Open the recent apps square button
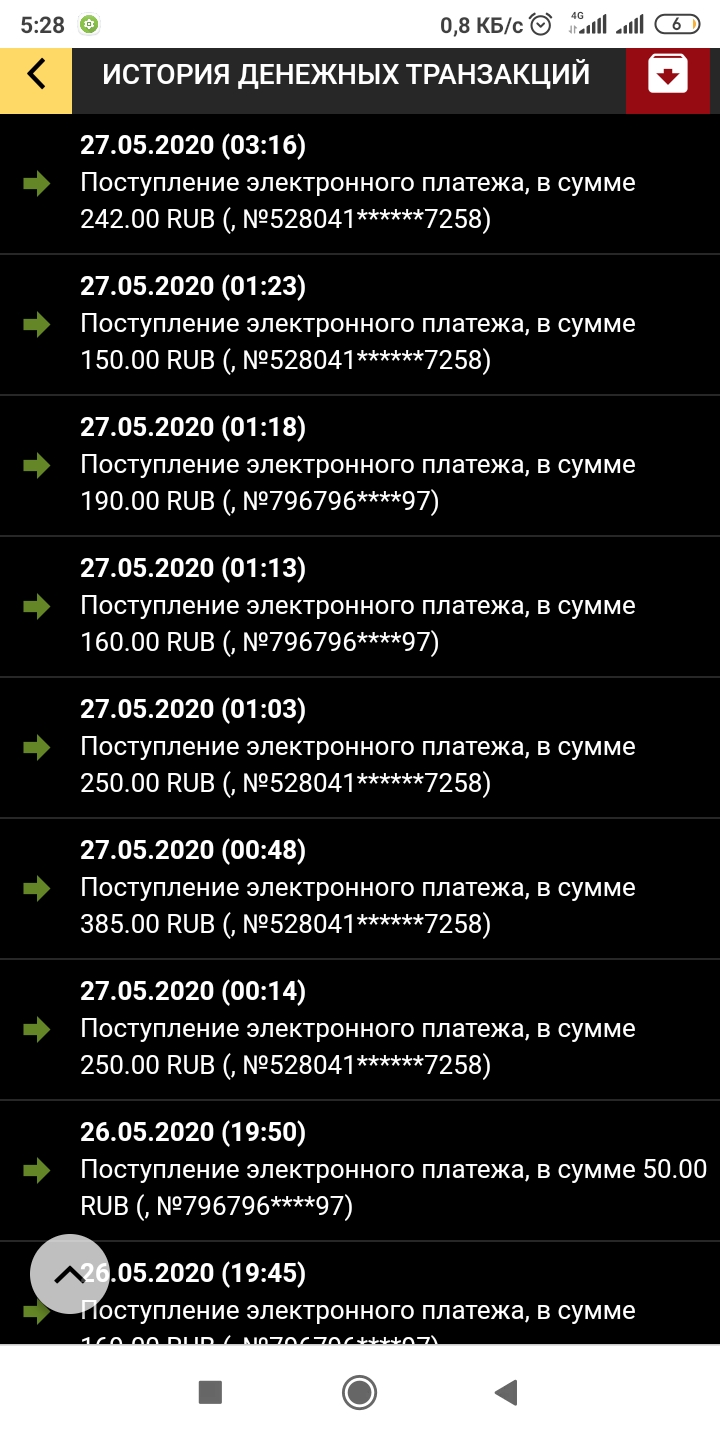Viewport: 720px width, 1440px height. [x=210, y=1392]
